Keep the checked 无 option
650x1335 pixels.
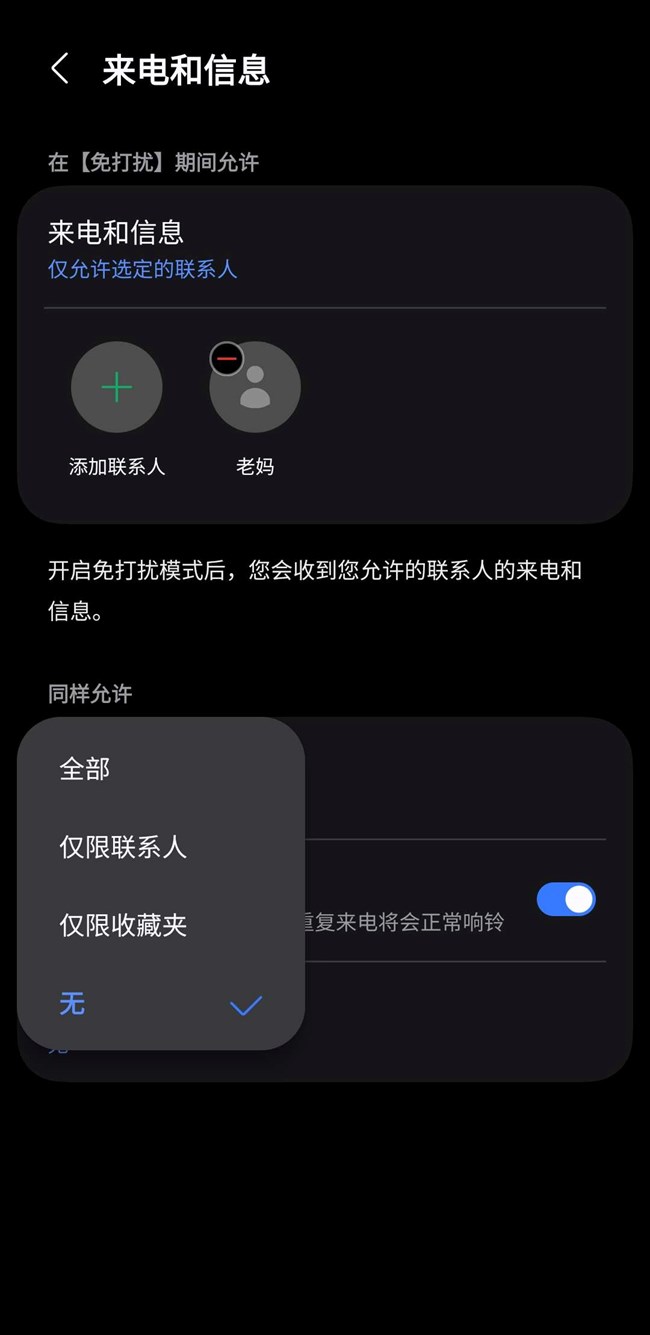[160, 1004]
